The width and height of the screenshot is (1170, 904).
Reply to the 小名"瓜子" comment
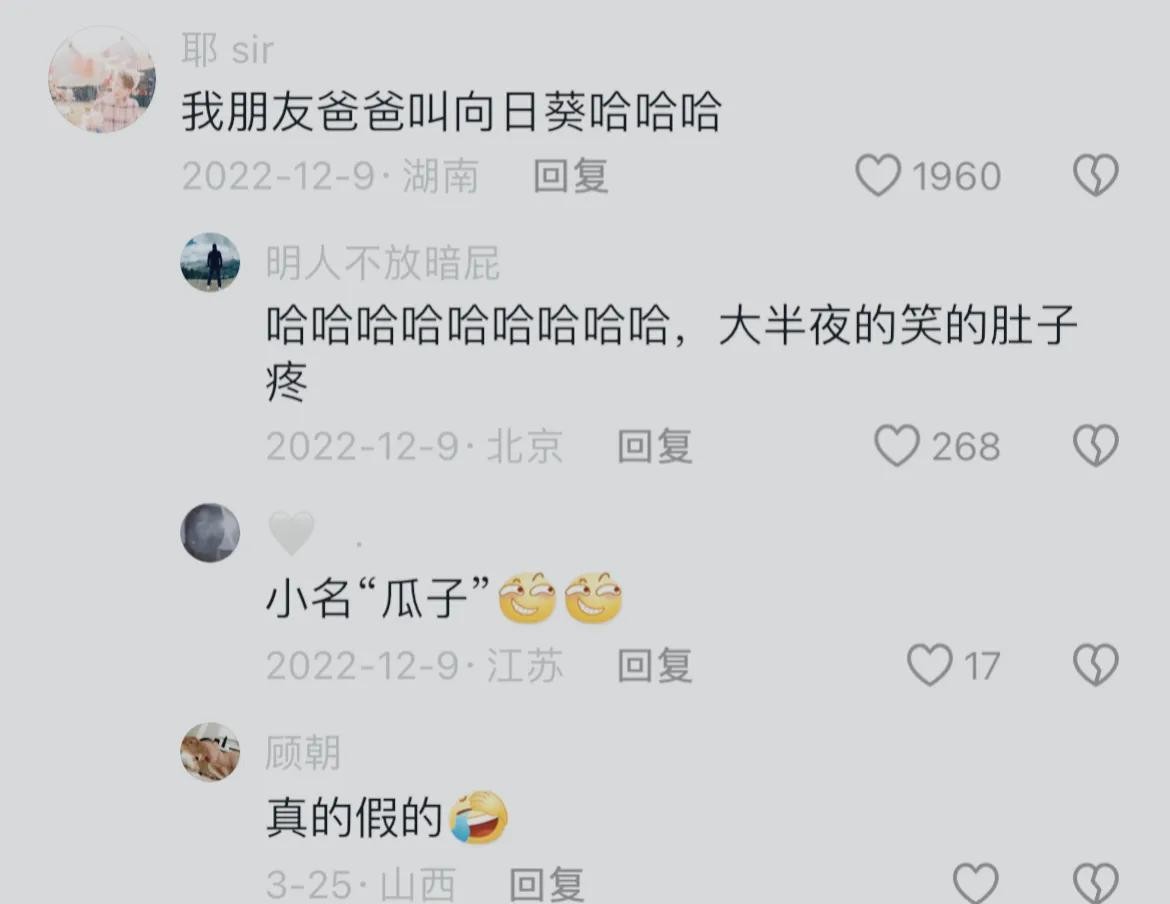tap(654, 665)
